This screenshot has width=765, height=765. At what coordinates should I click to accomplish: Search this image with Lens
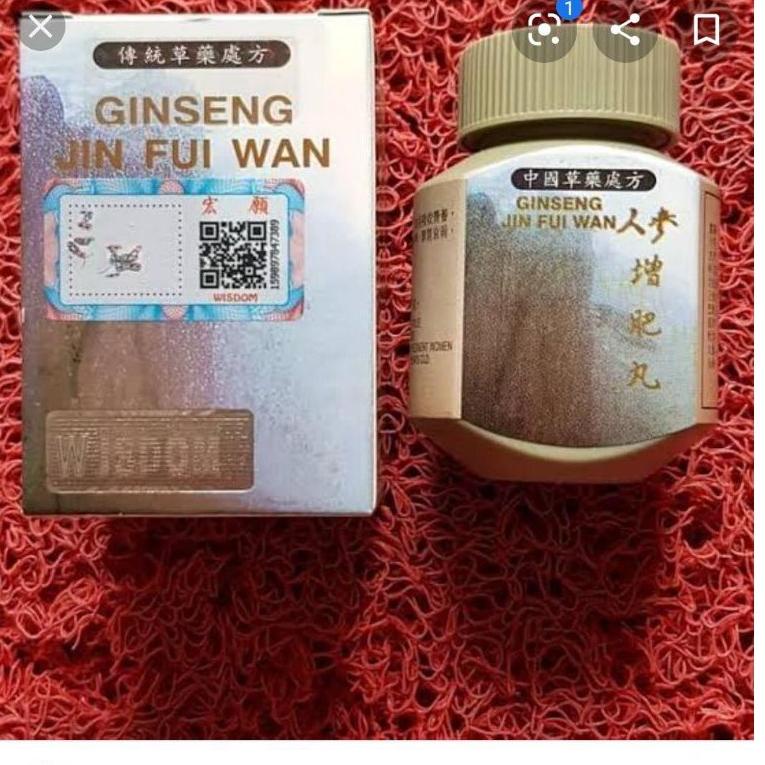(547, 30)
